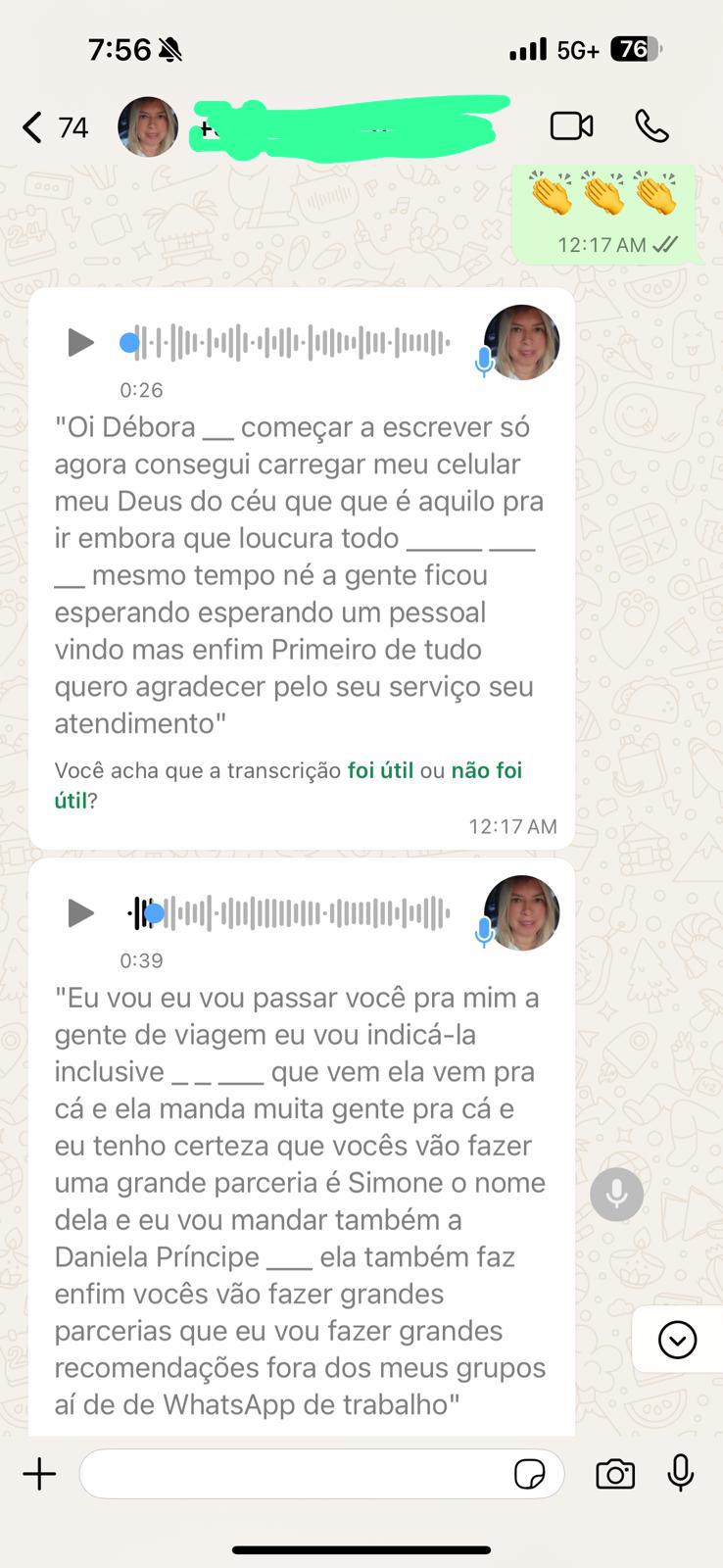
Task: Mark transcription as "não foi útil"
Action: (x=486, y=770)
